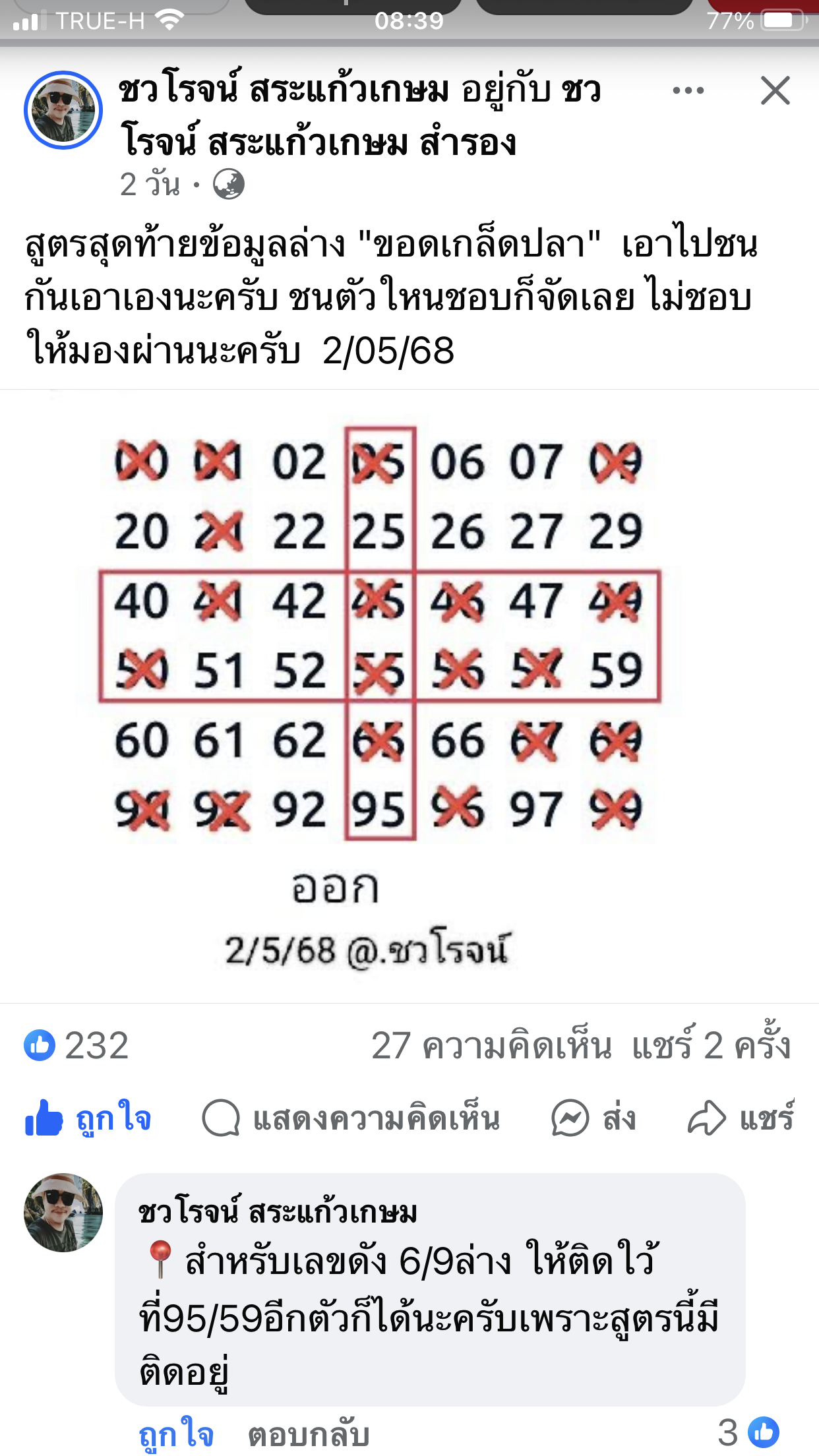Viewport: 819px width, 1456px height.
Task: Open the commenter's profile picture
Action: [x=63, y=1212]
